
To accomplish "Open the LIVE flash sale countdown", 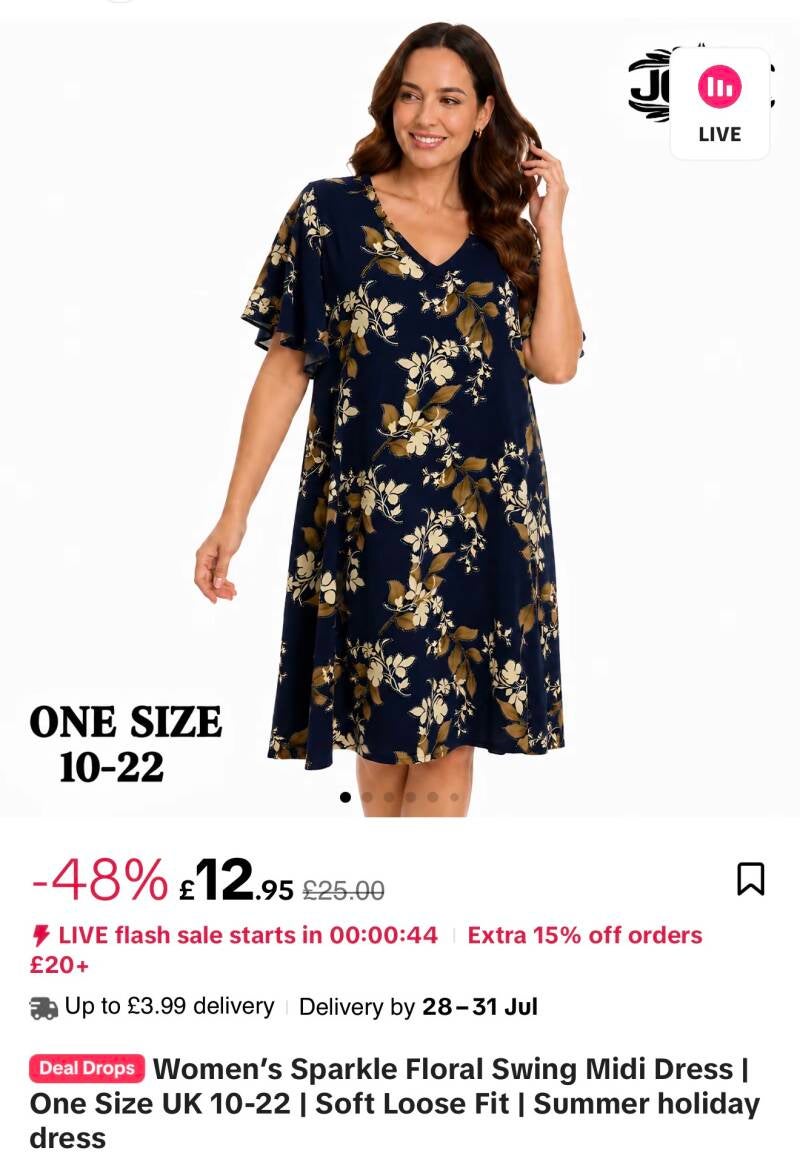I will tap(235, 935).
